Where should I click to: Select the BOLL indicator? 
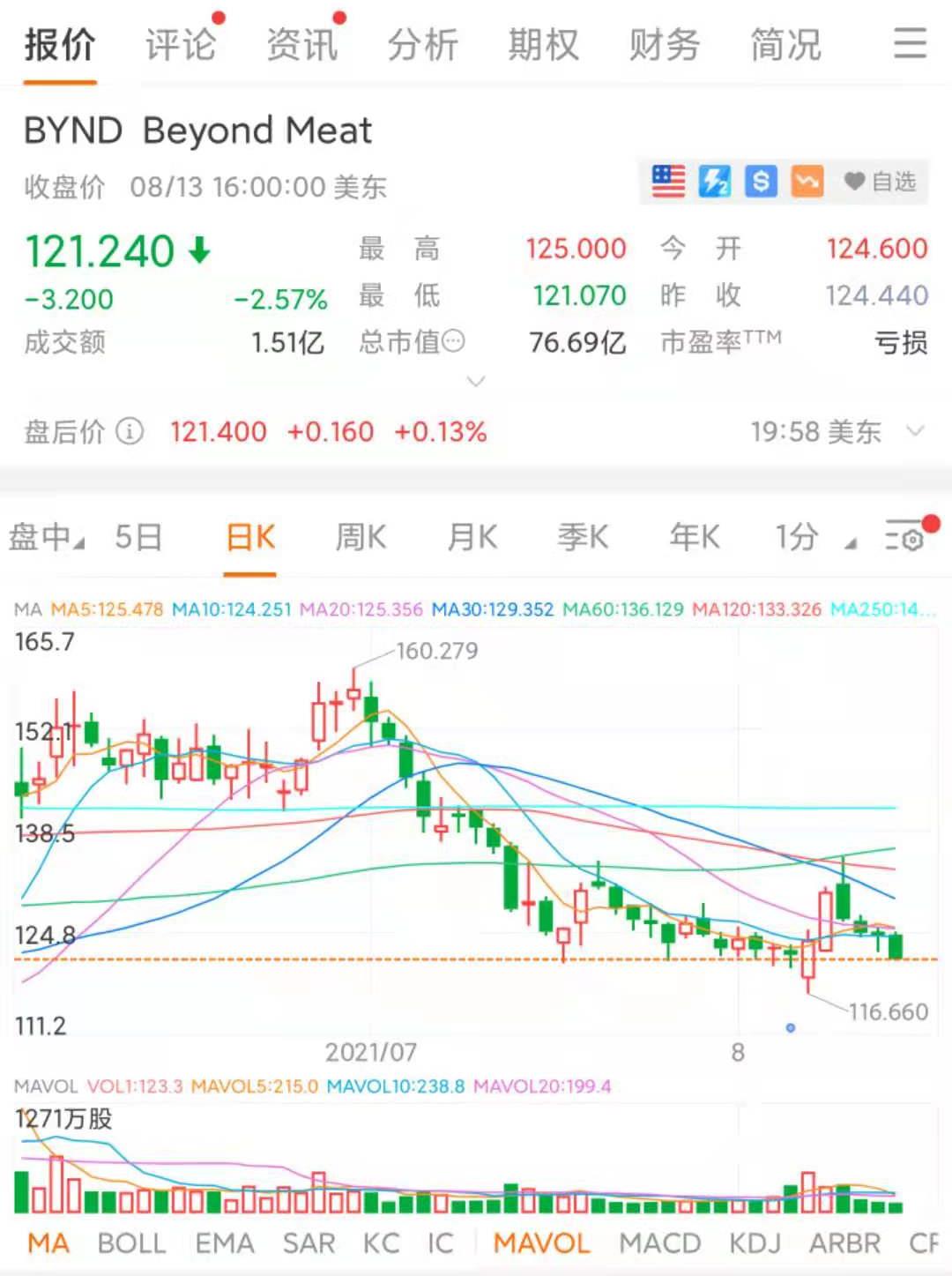[x=131, y=1242]
